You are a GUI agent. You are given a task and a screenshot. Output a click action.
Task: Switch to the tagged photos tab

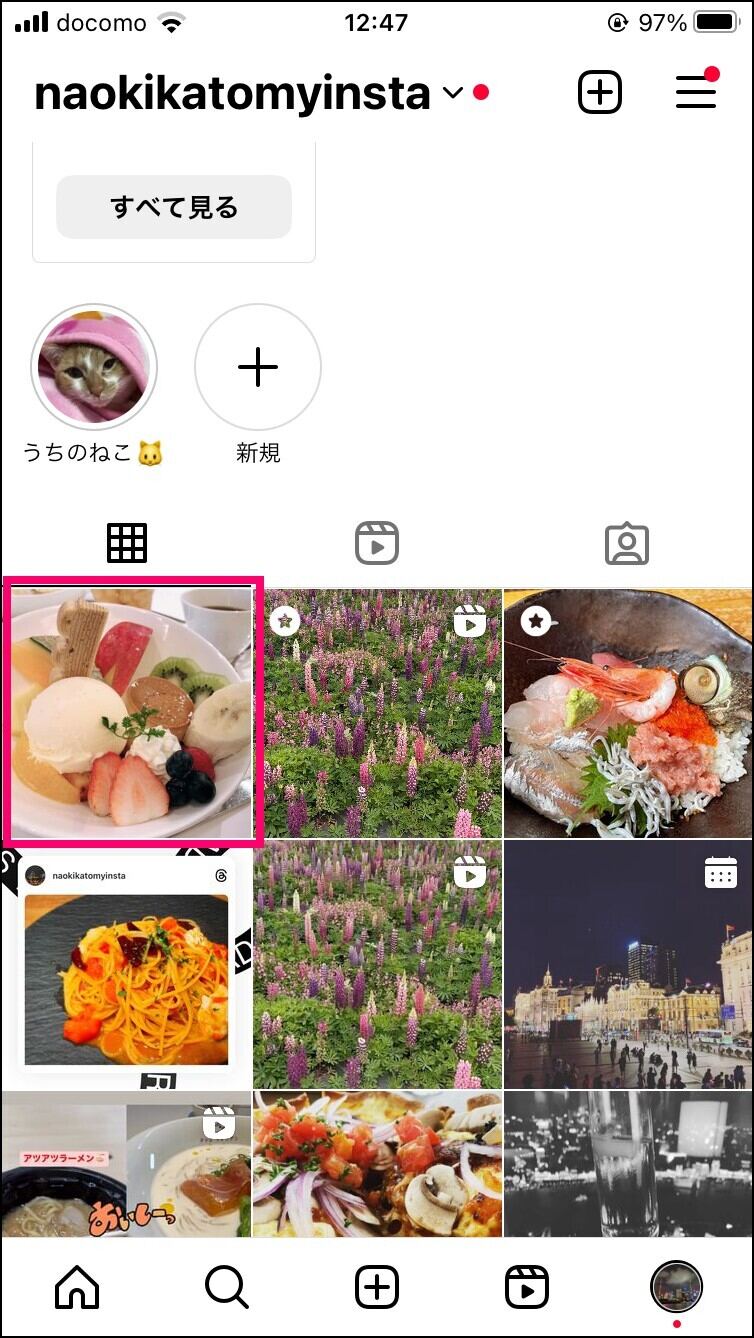click(x=627, y=543)
